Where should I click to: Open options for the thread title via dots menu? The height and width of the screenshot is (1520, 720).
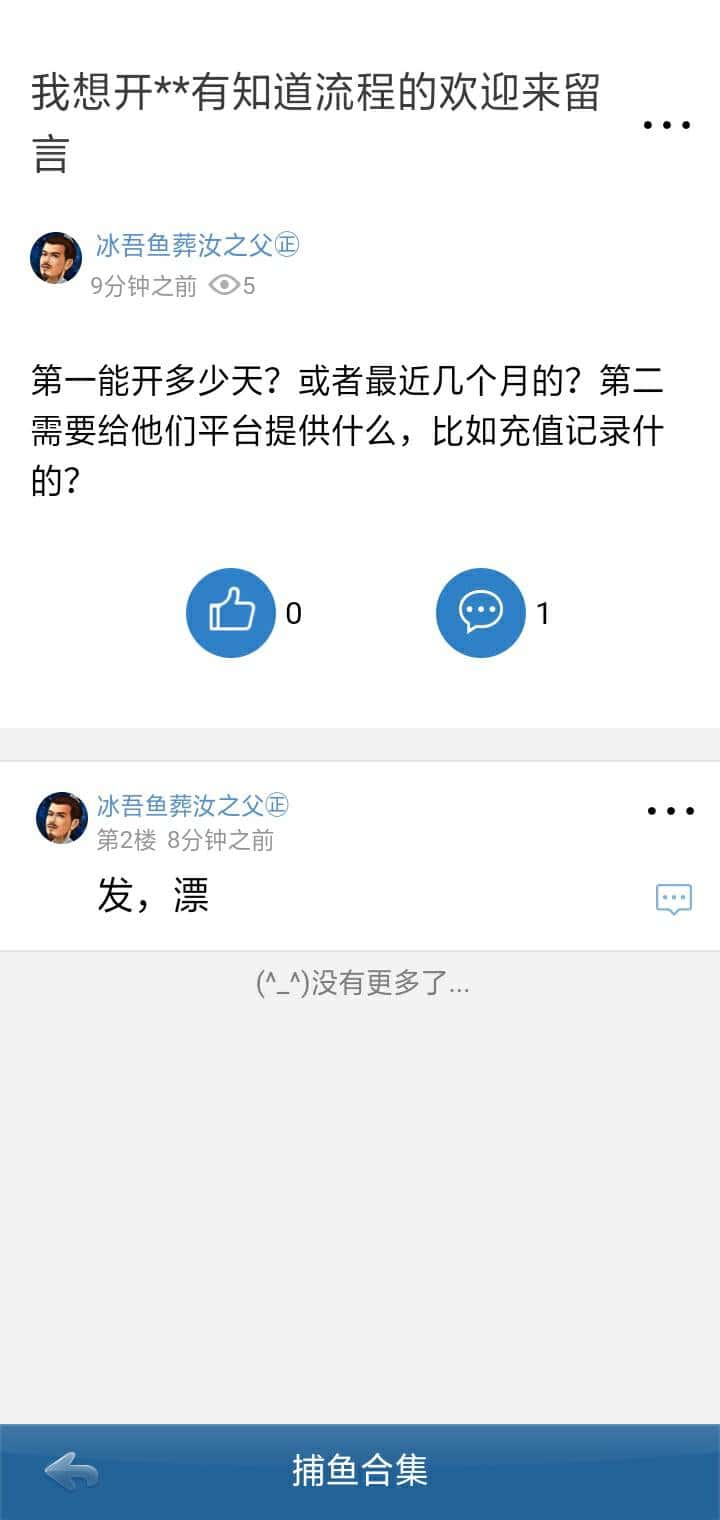[x=667, y=124]
